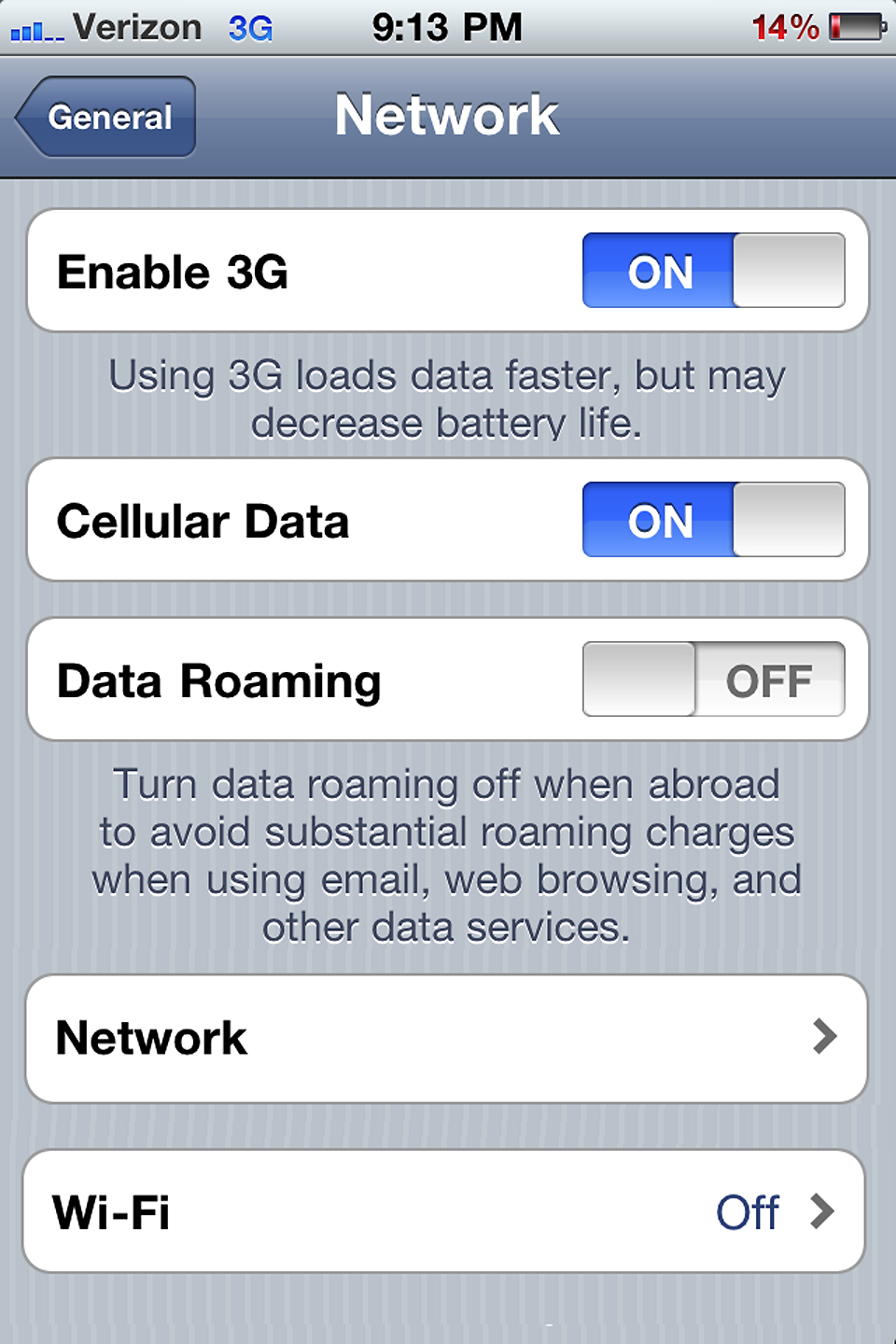Go back to General settings

click(107, 118)
